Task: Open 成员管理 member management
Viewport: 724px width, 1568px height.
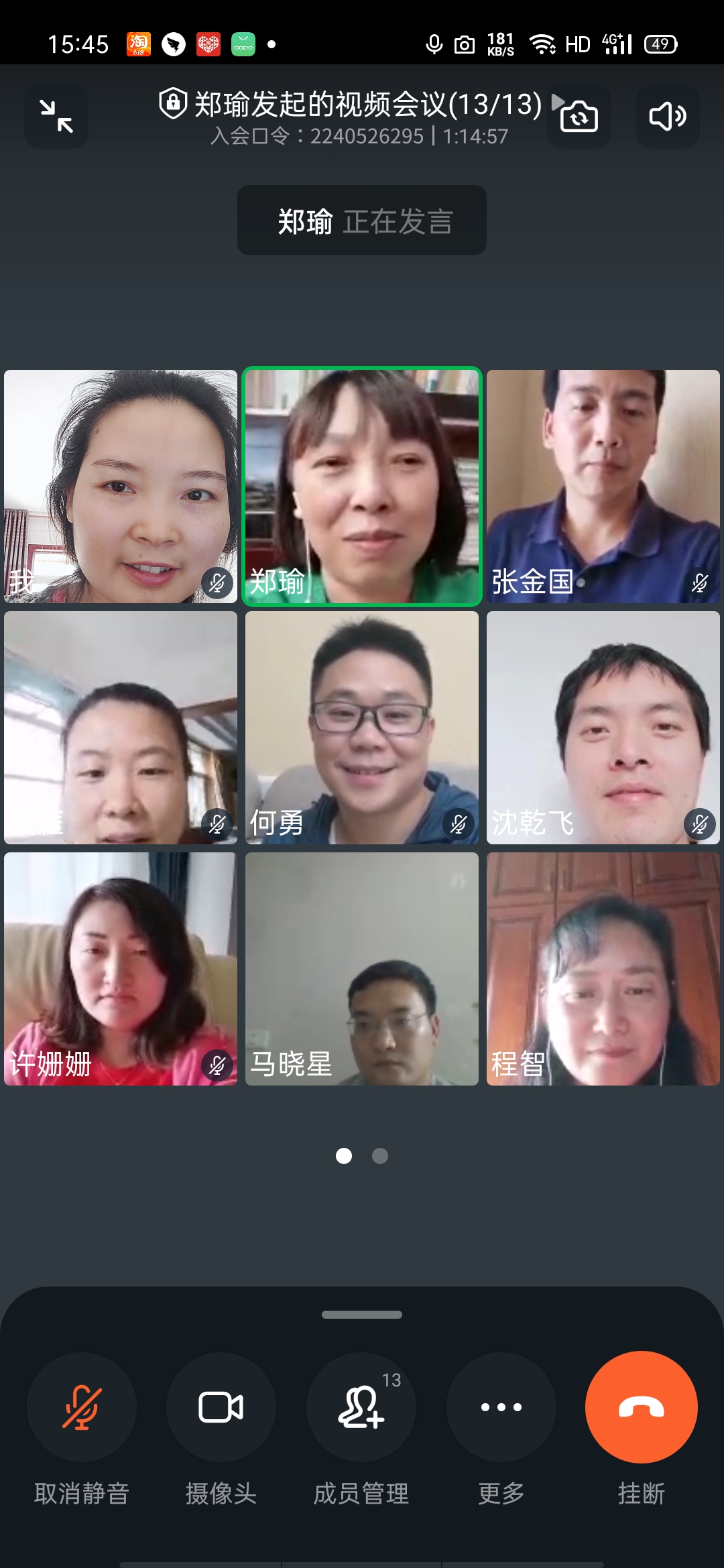Action: pos(361,1407)
